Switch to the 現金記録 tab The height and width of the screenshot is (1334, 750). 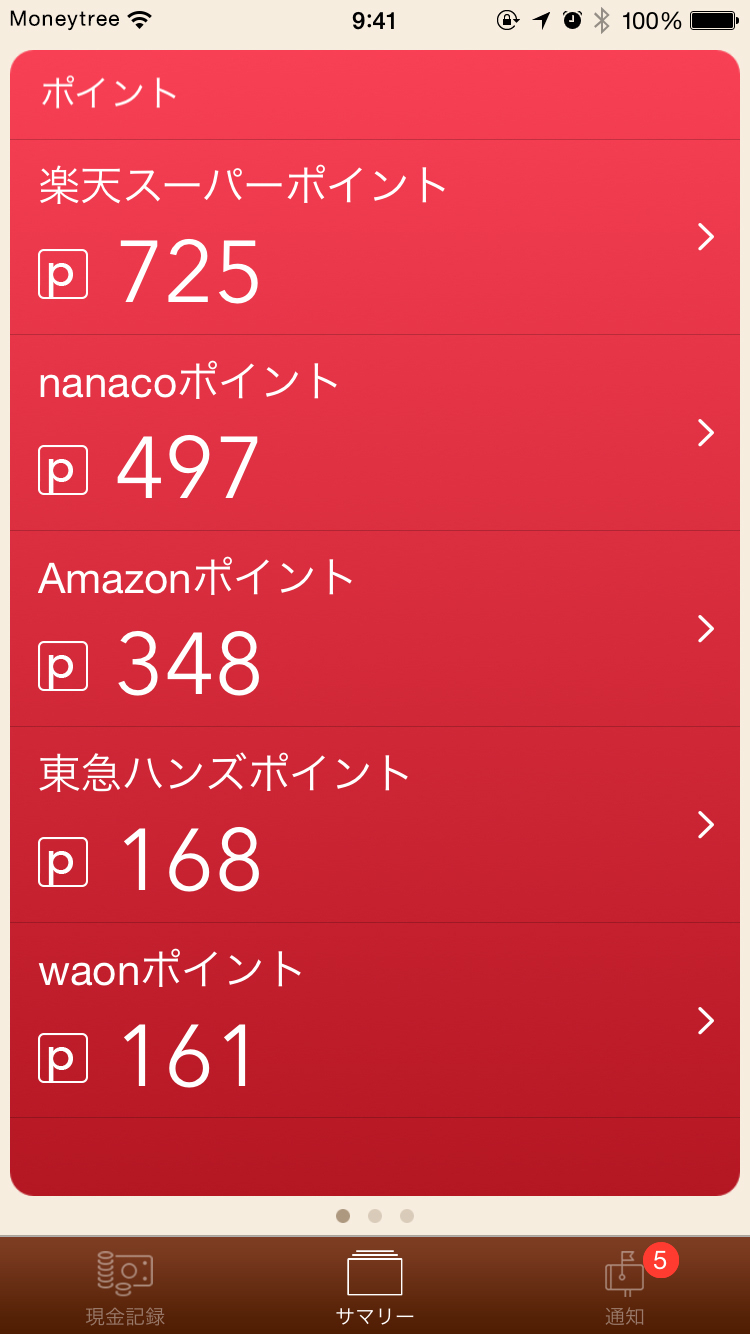pyautogui.click(x=125, y=1287)
